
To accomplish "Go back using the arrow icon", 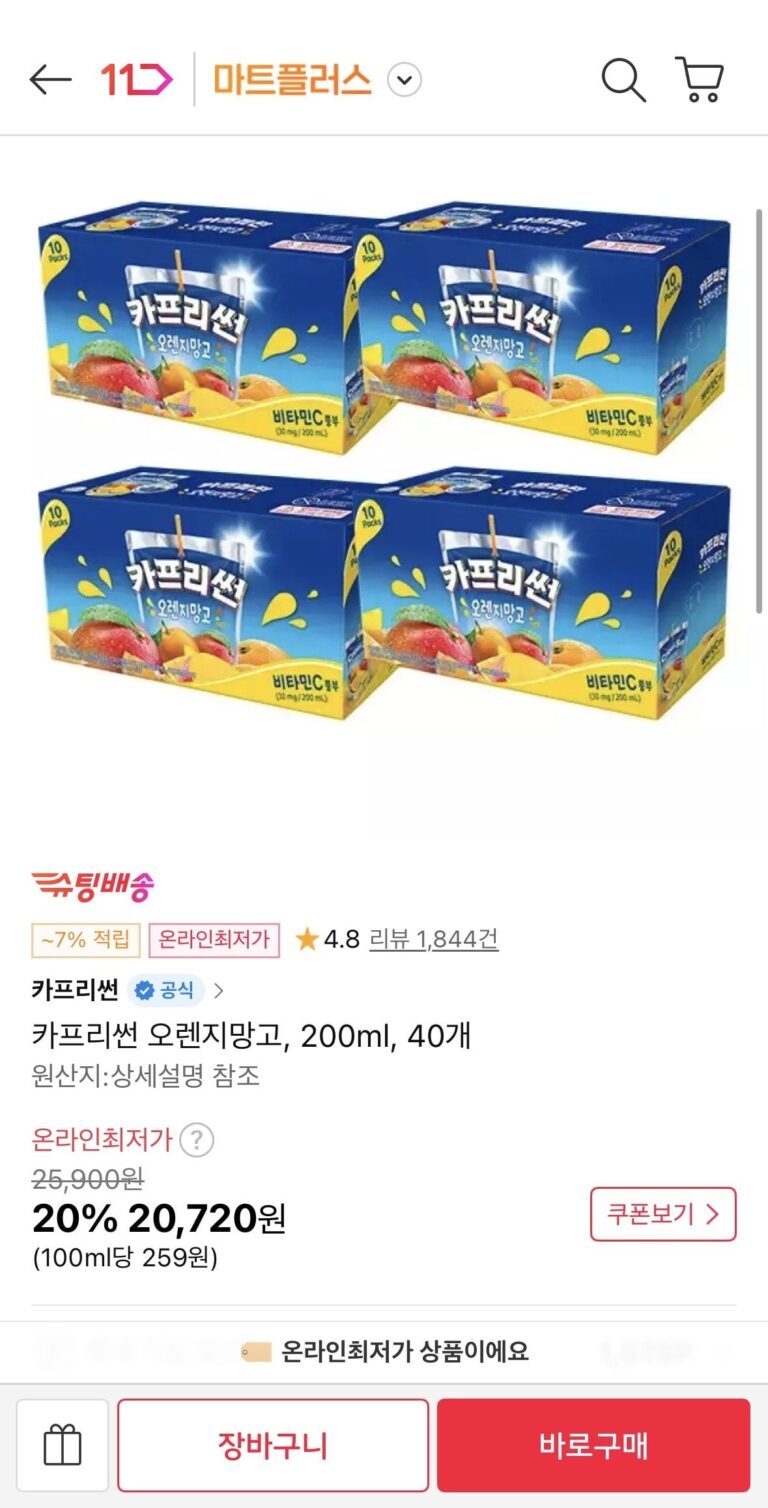I will 50,79.
